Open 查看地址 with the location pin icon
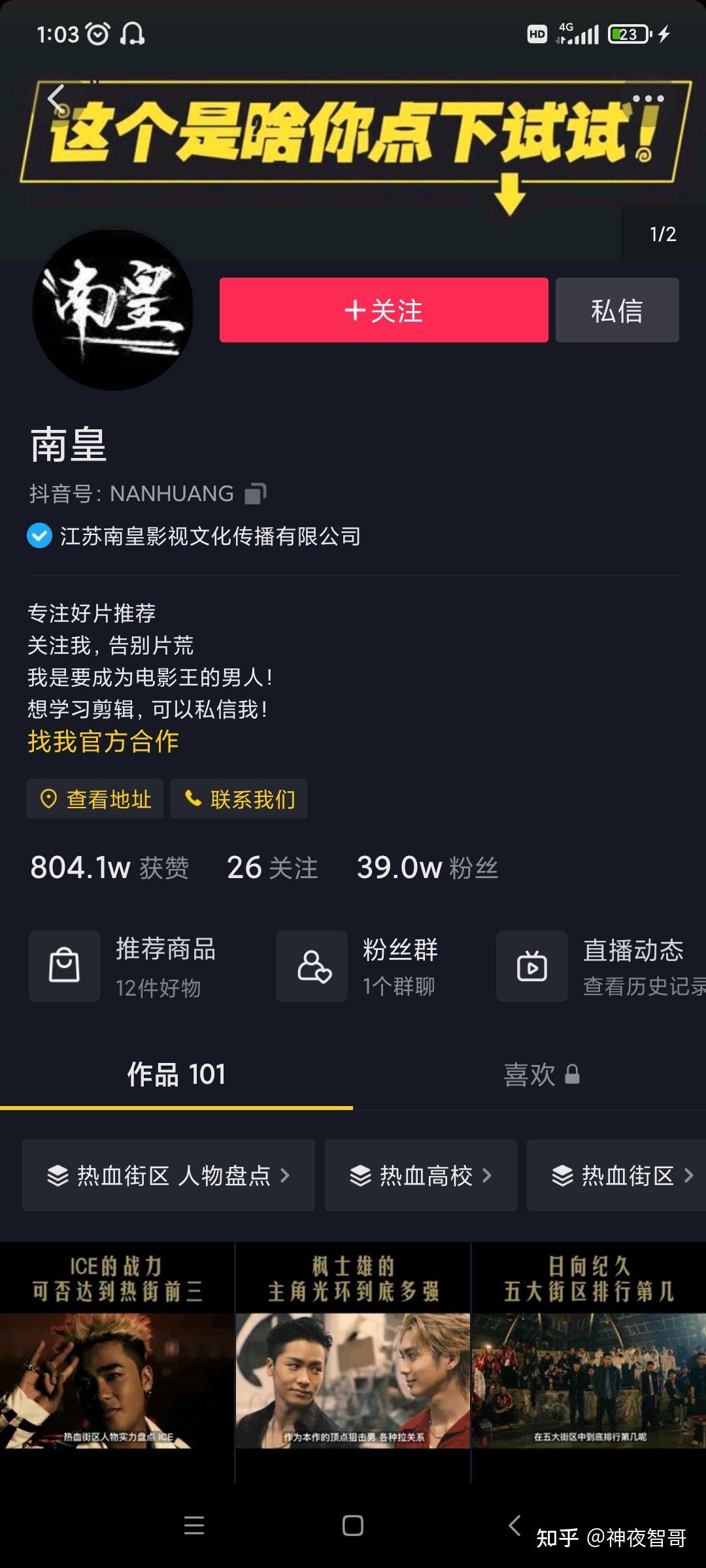Image resolution: width=706 pixels, height=1568 pixels. (x=94, y=798)
